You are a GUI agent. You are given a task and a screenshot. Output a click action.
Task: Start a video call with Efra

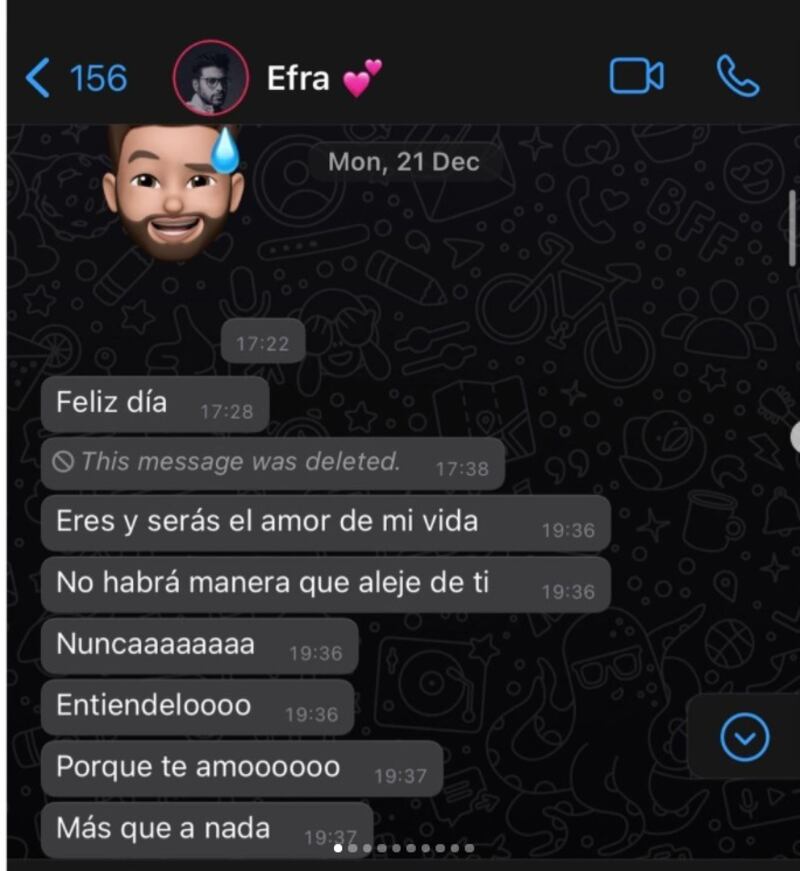pyautogui.click(x=636, y=76)
